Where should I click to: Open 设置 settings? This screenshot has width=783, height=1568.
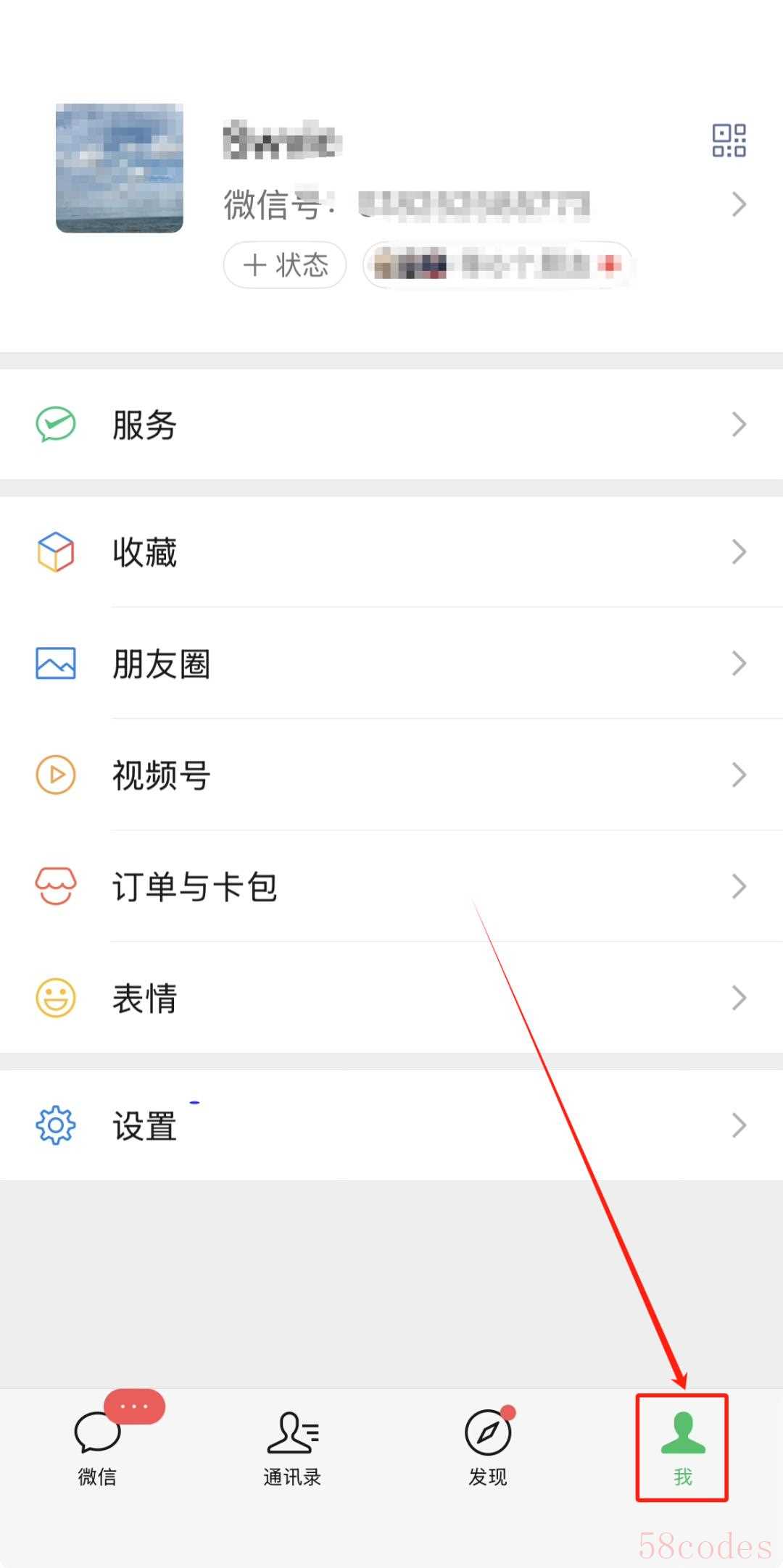[391, 1125]
